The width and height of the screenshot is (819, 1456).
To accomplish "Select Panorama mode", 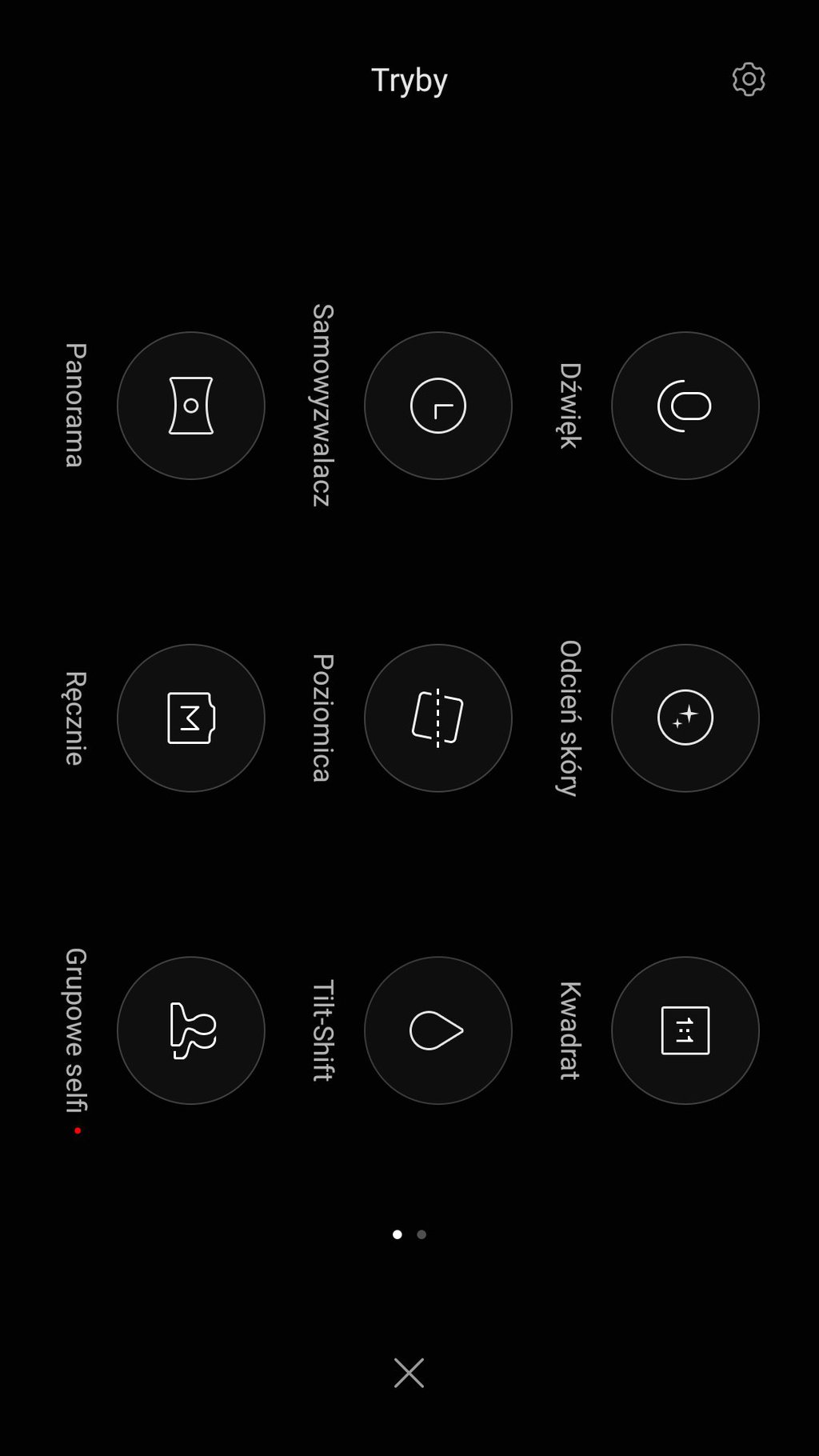I will [x=191, y=406].
